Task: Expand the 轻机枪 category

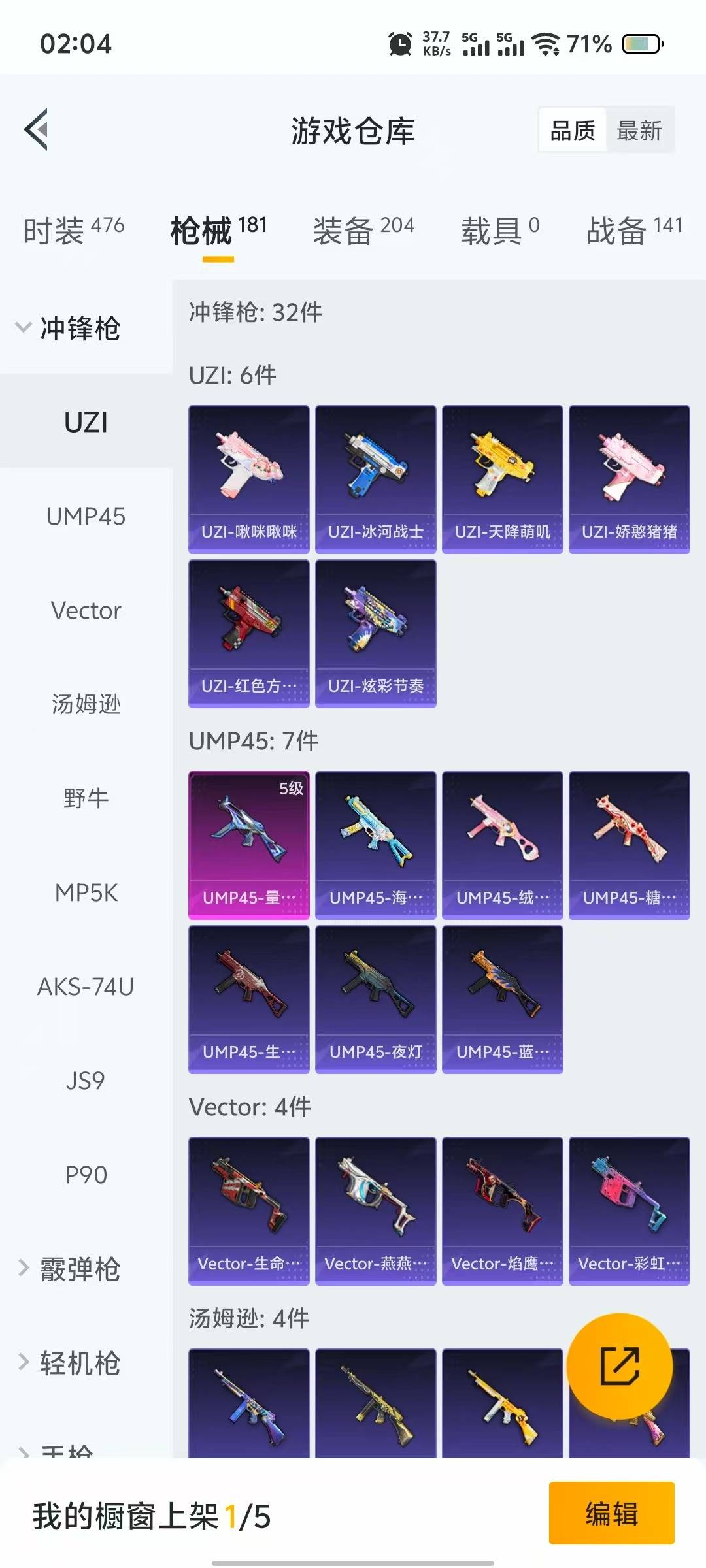Action: pyautogui.click(x=69, y=1362)
